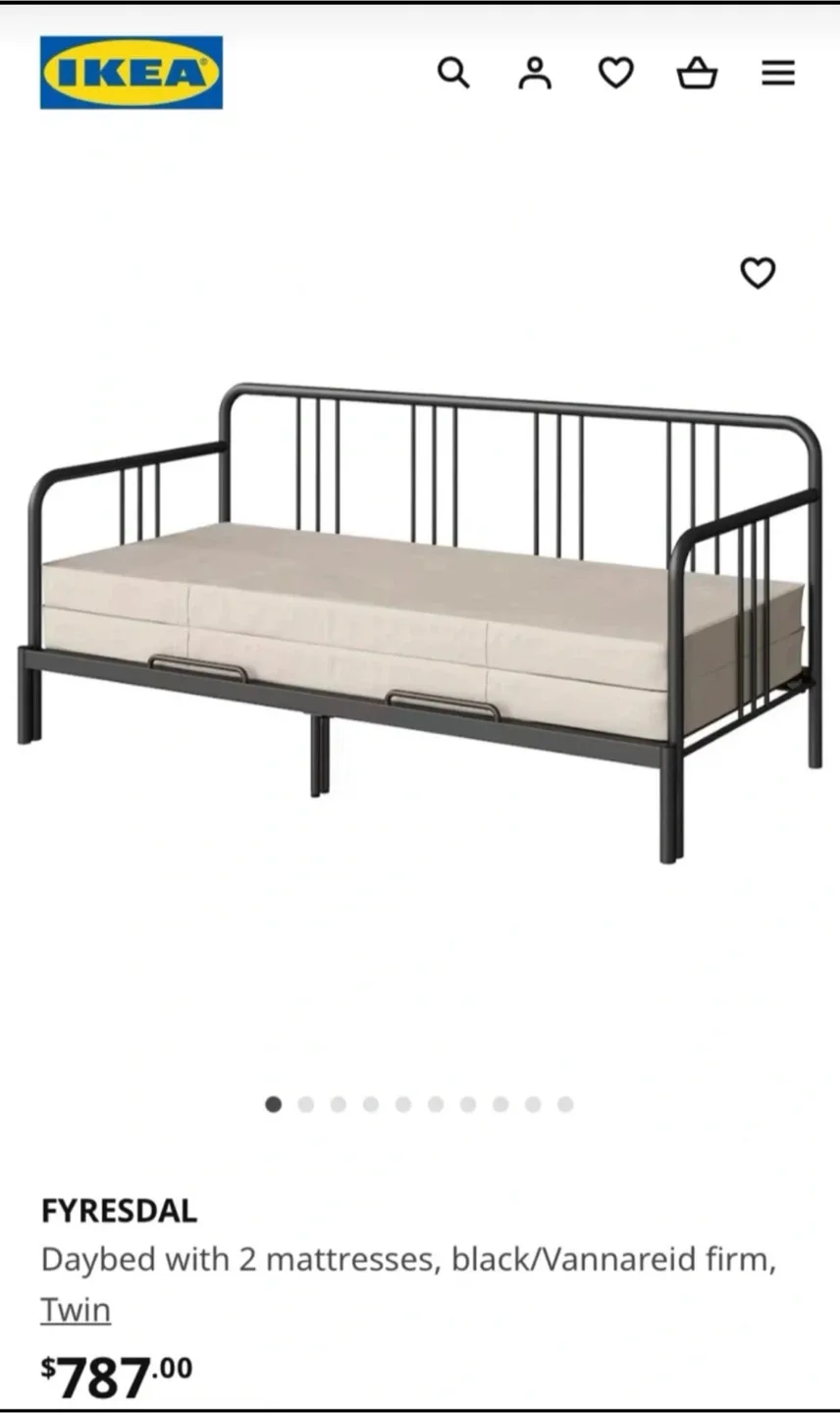
Task: Select the fifth carousel dot
Action: tap(403, 1104)
